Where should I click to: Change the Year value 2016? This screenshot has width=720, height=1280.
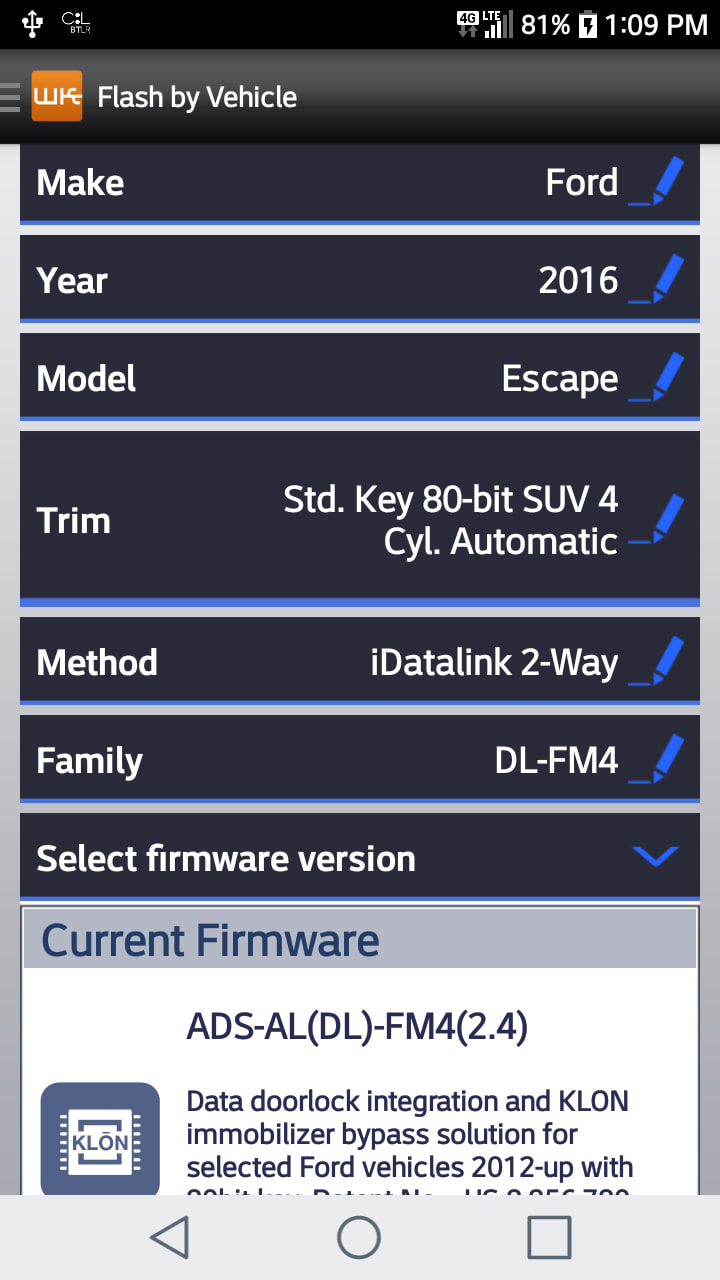coord(360,281)
